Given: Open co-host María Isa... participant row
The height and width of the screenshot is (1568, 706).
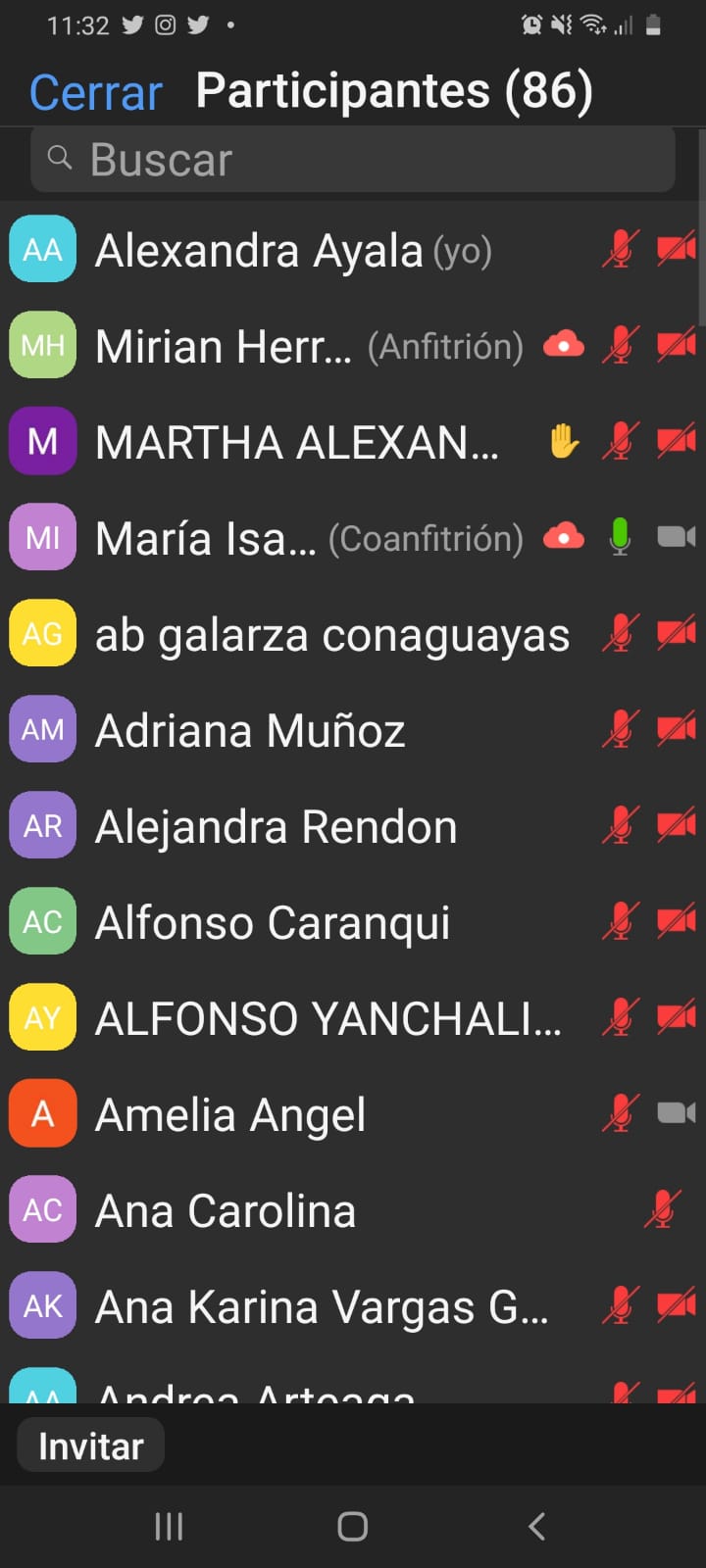Looking at the screenshot, I should (x=294, y=538).
